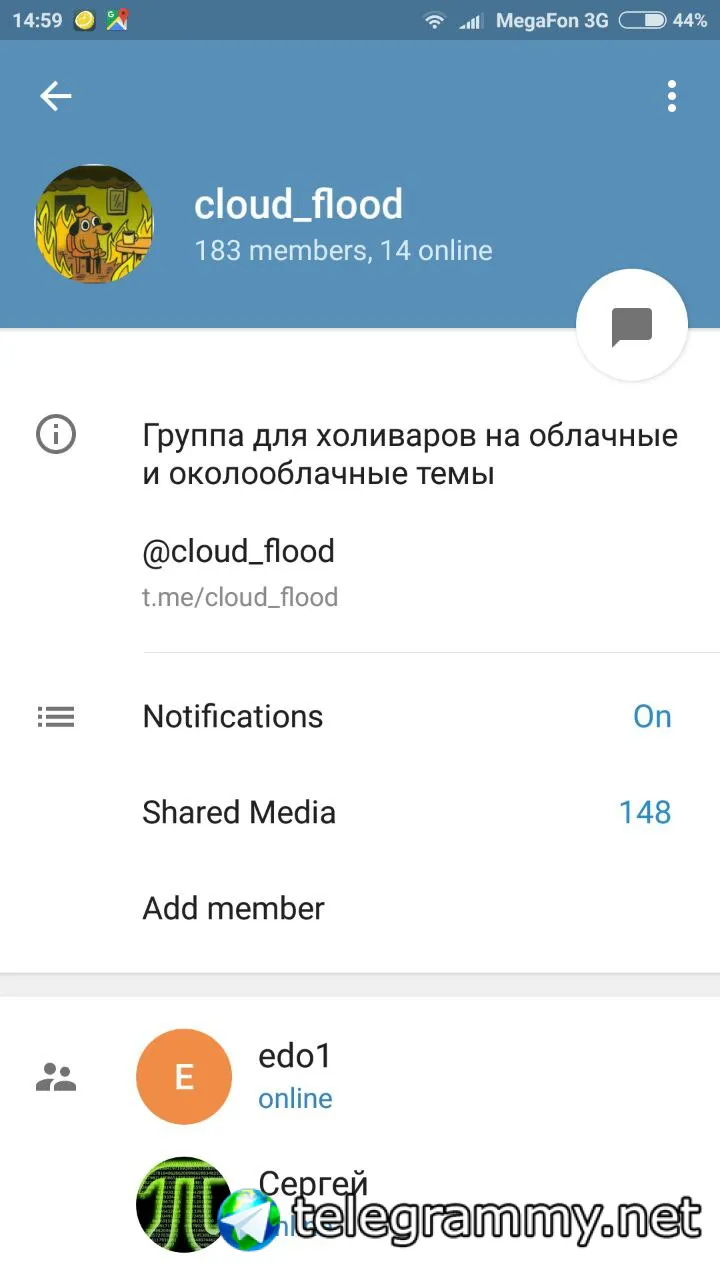720x1280 pixels.
Task: Open the group chat via message button
Action: coord(631,326)
